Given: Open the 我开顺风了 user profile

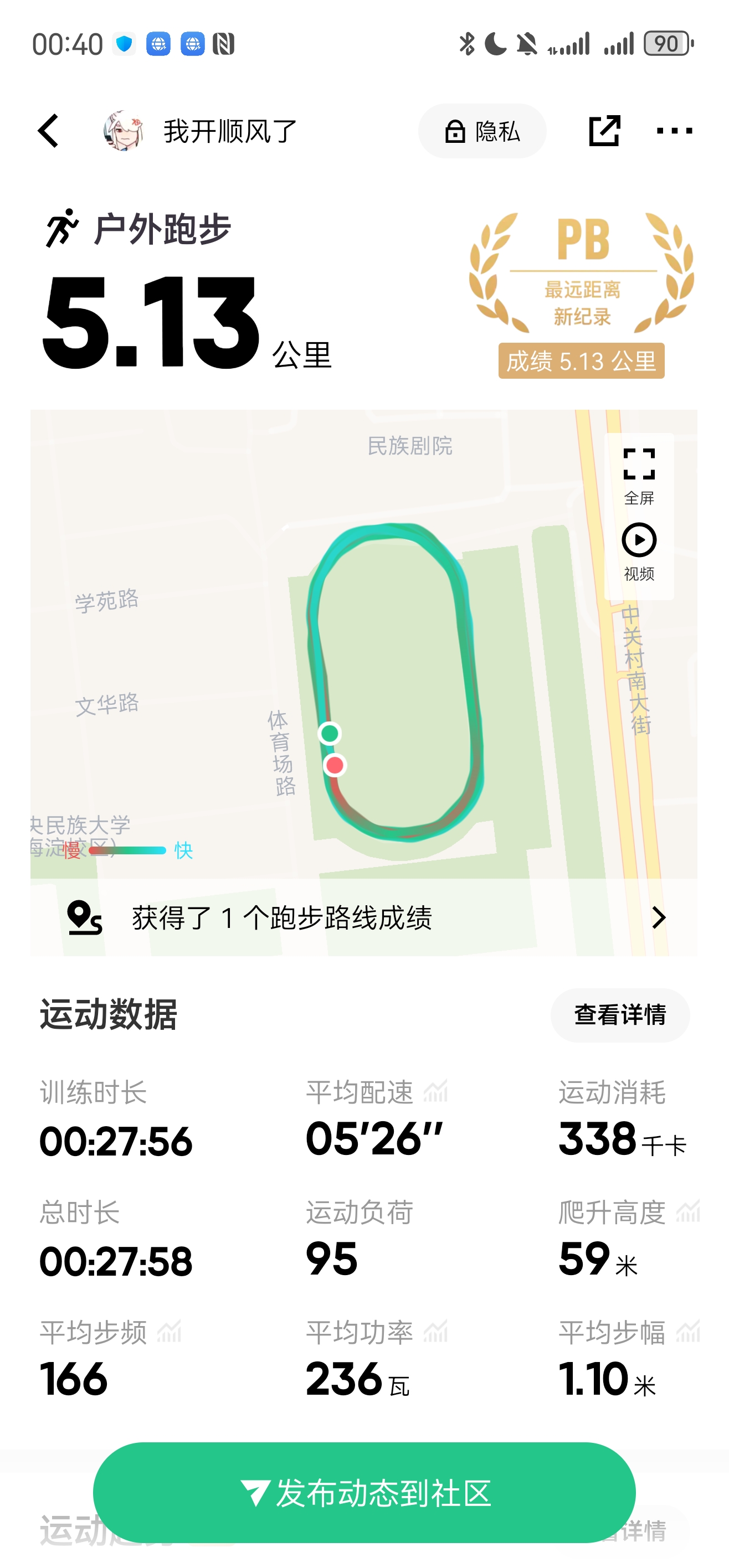Looking at the screenshot, I should tap(201, 131).
